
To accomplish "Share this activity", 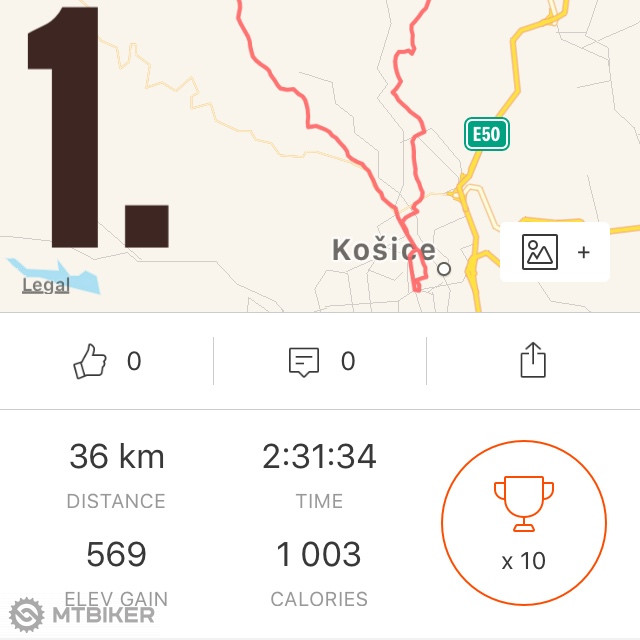I will tap(534, 361).
